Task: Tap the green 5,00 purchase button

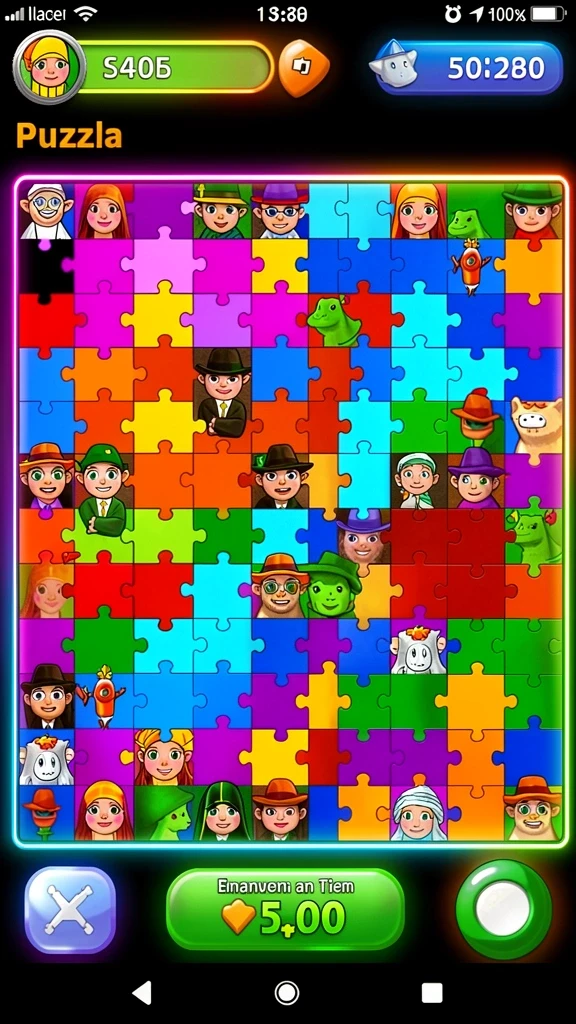Action: 285,909
